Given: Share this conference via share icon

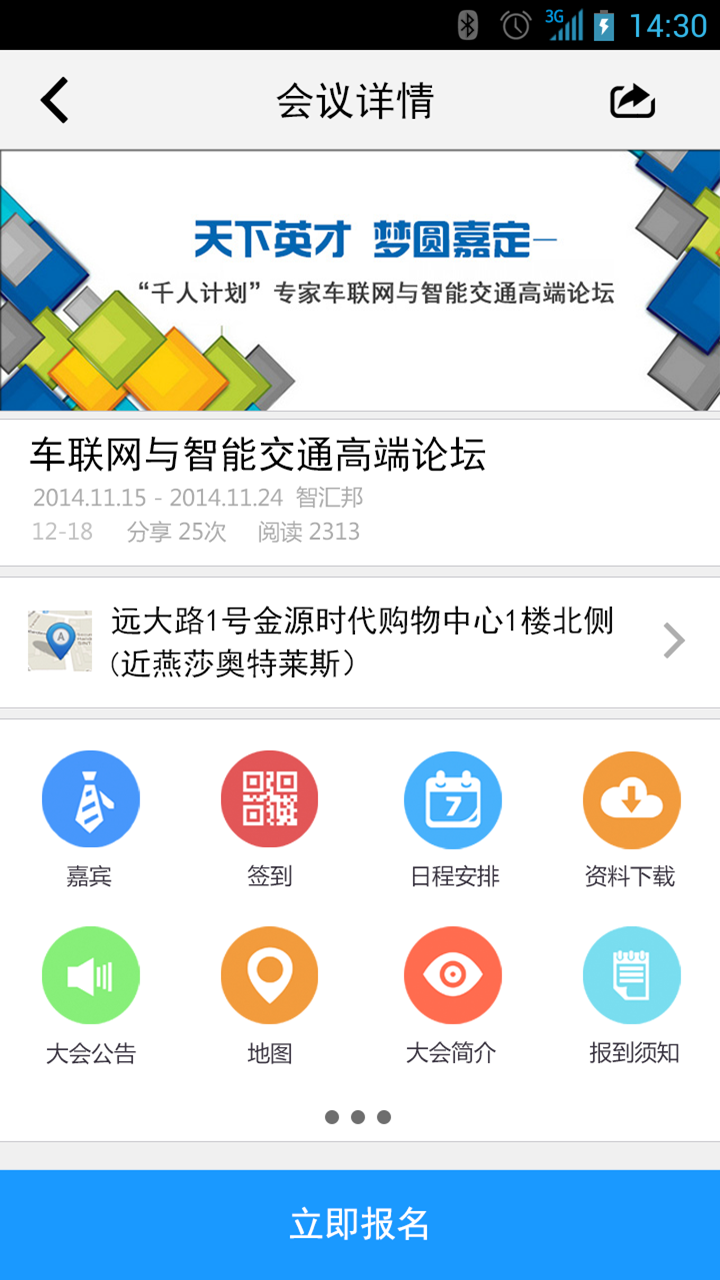Looking at the screenshot, I should point(632,100).
